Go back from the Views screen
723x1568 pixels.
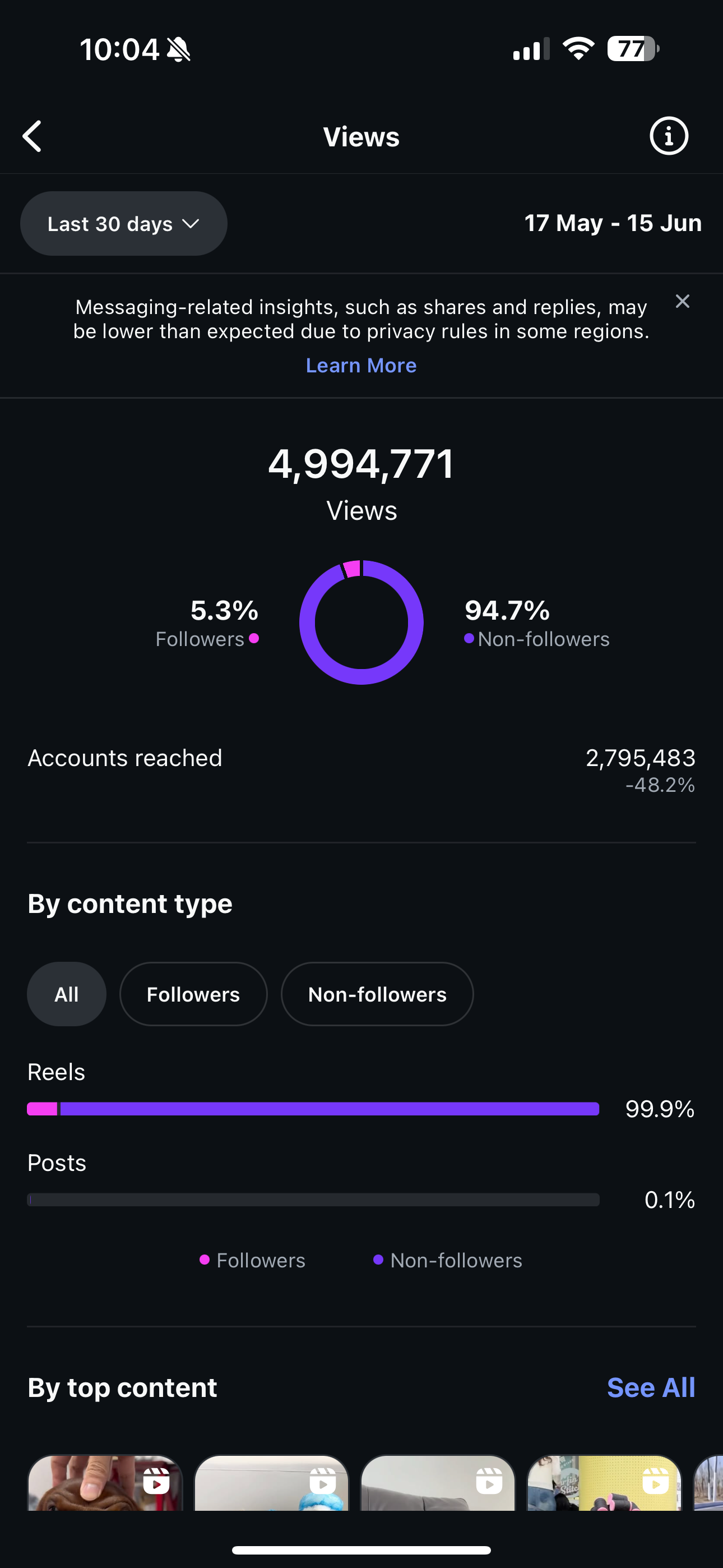pyautogui.click(x=33, y=136)
